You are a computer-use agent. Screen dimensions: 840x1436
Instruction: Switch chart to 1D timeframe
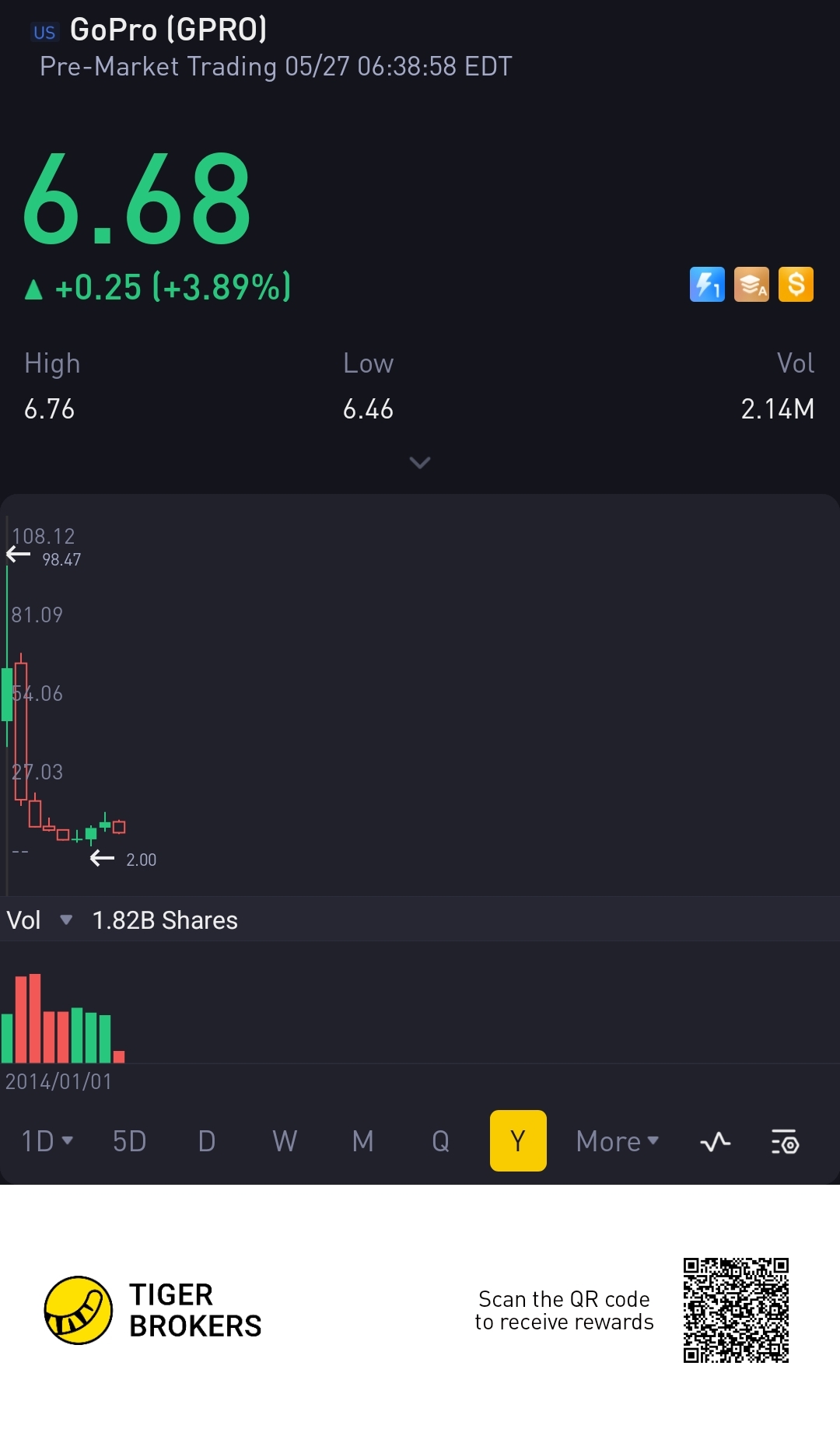click(46, 1141)
